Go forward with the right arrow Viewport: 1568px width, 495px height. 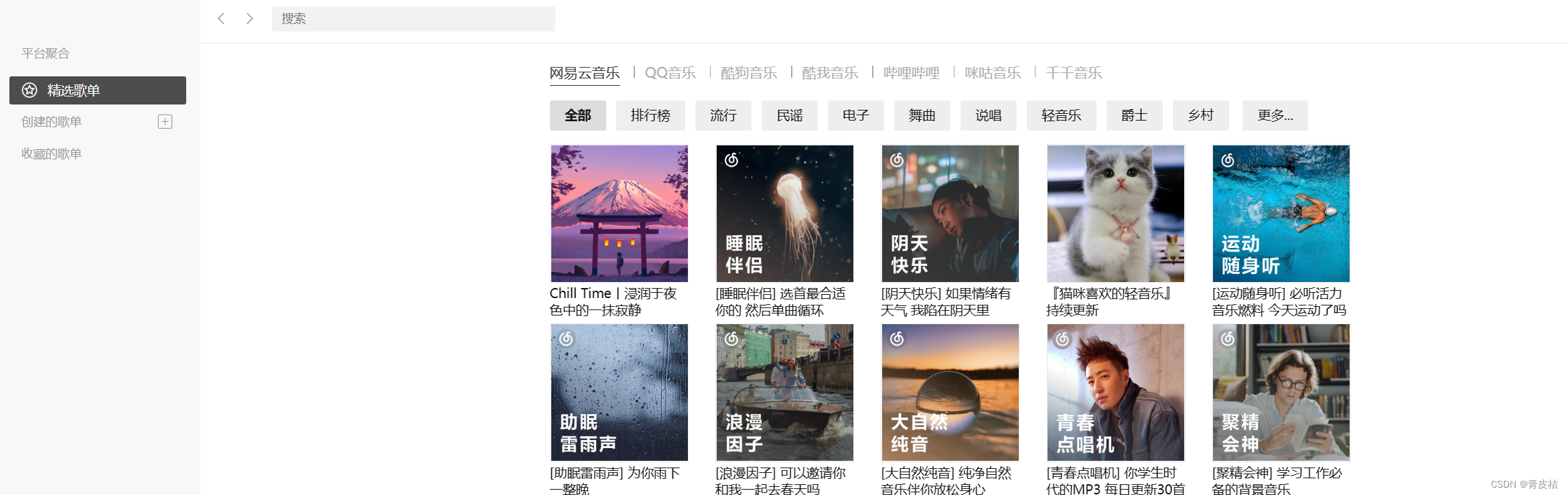pyautogui.click(x=250, y=19)
